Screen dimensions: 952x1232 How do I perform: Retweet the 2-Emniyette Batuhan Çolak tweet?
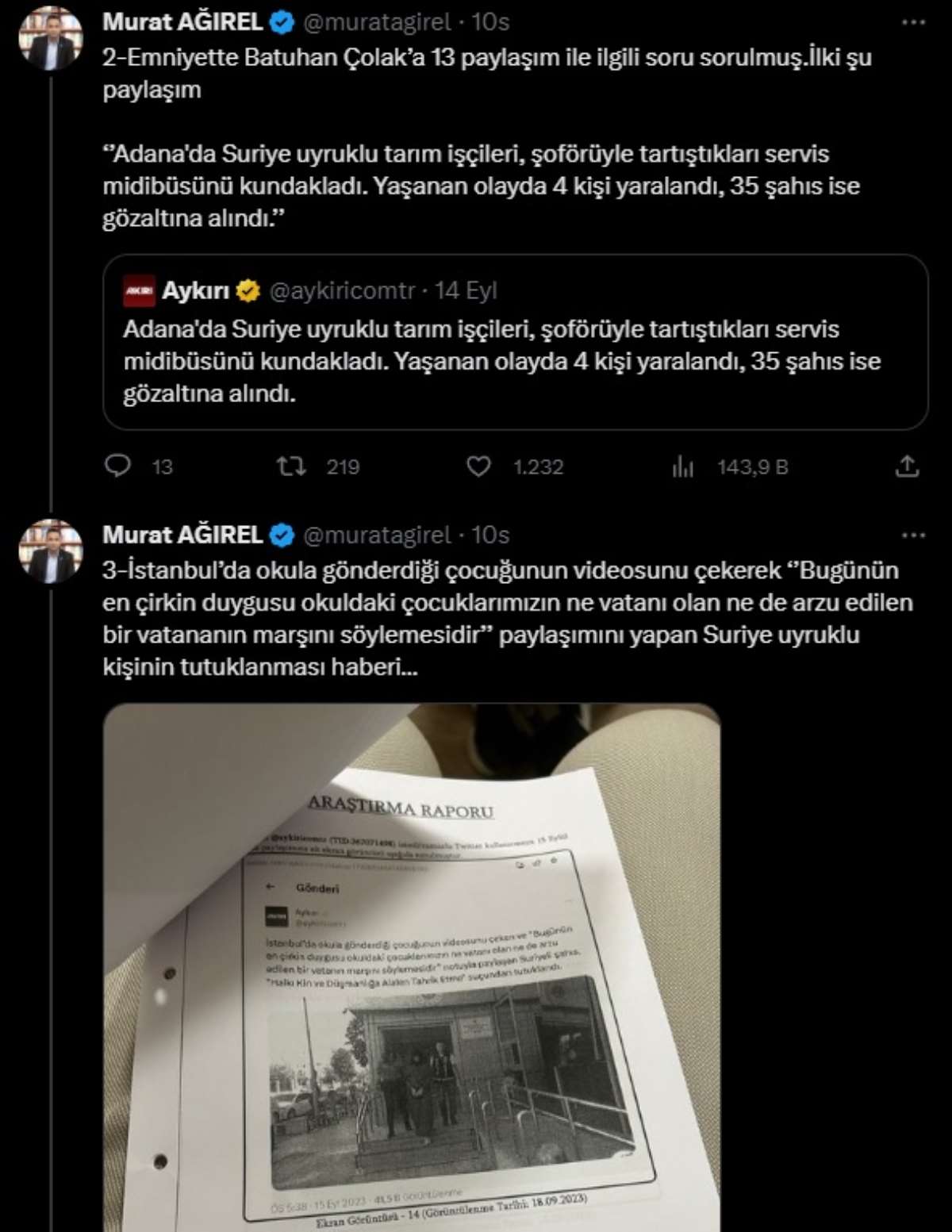coord(291,466)
